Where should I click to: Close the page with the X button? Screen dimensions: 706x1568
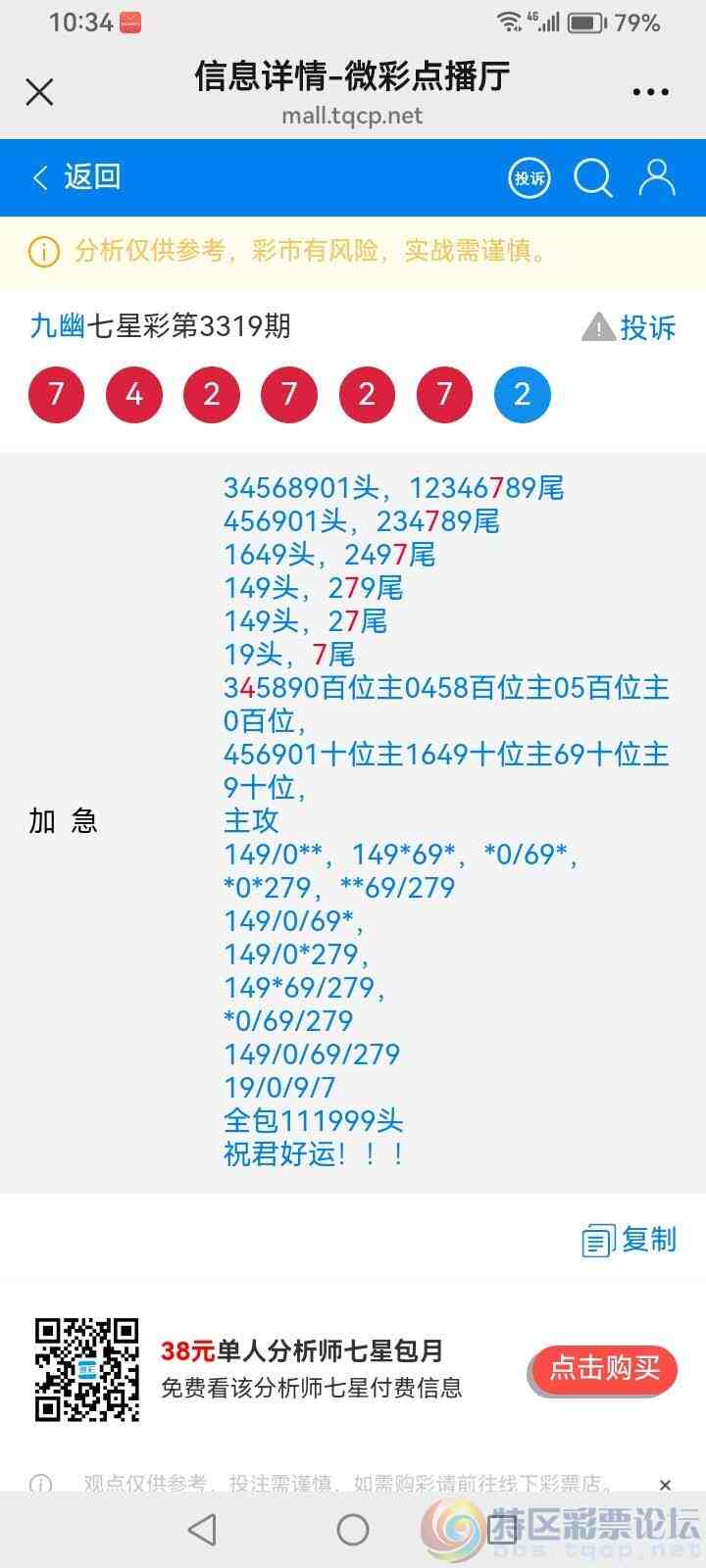(x=39, y=91)
